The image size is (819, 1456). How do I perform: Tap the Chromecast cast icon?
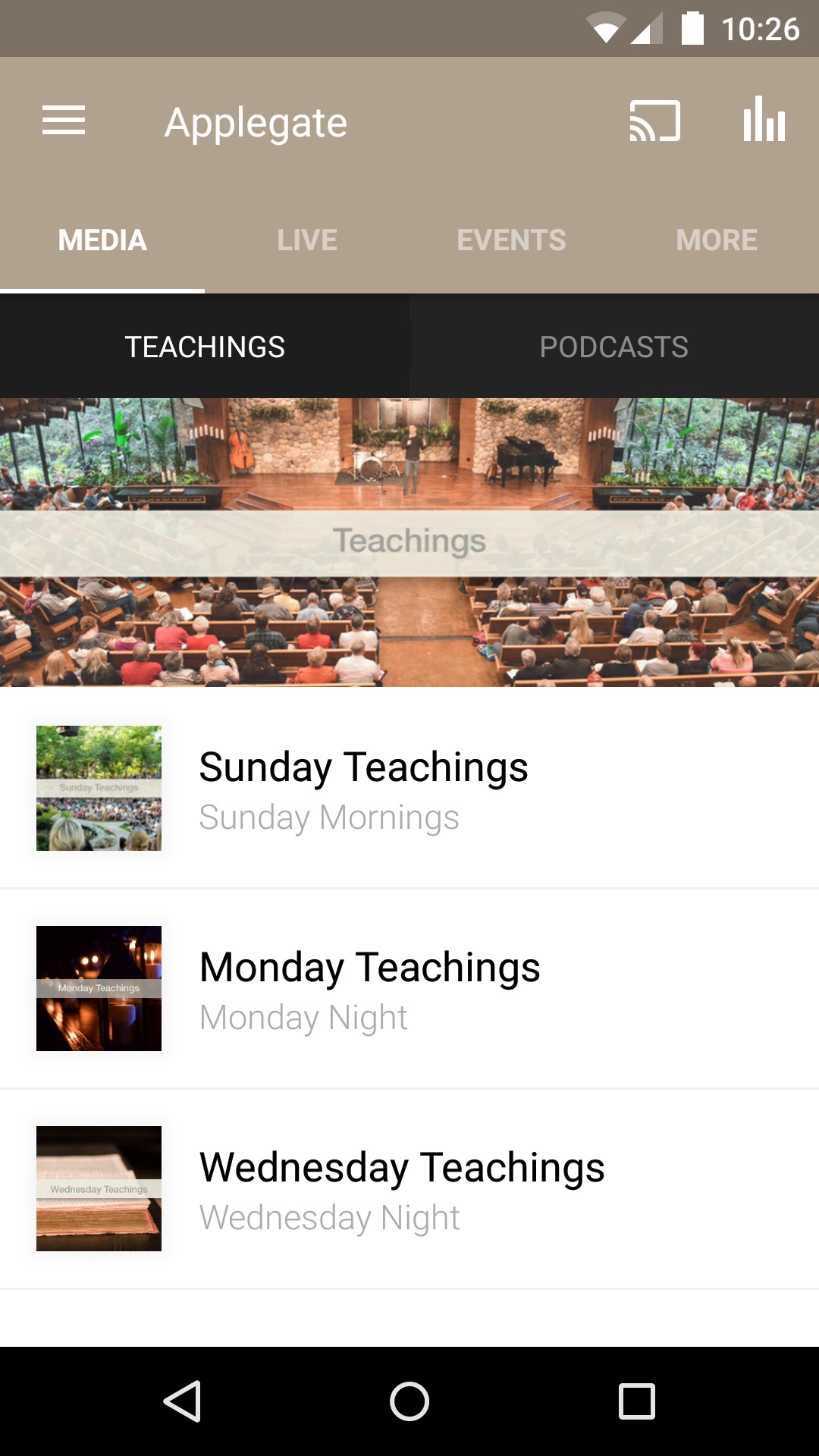[x=654, y=121]
